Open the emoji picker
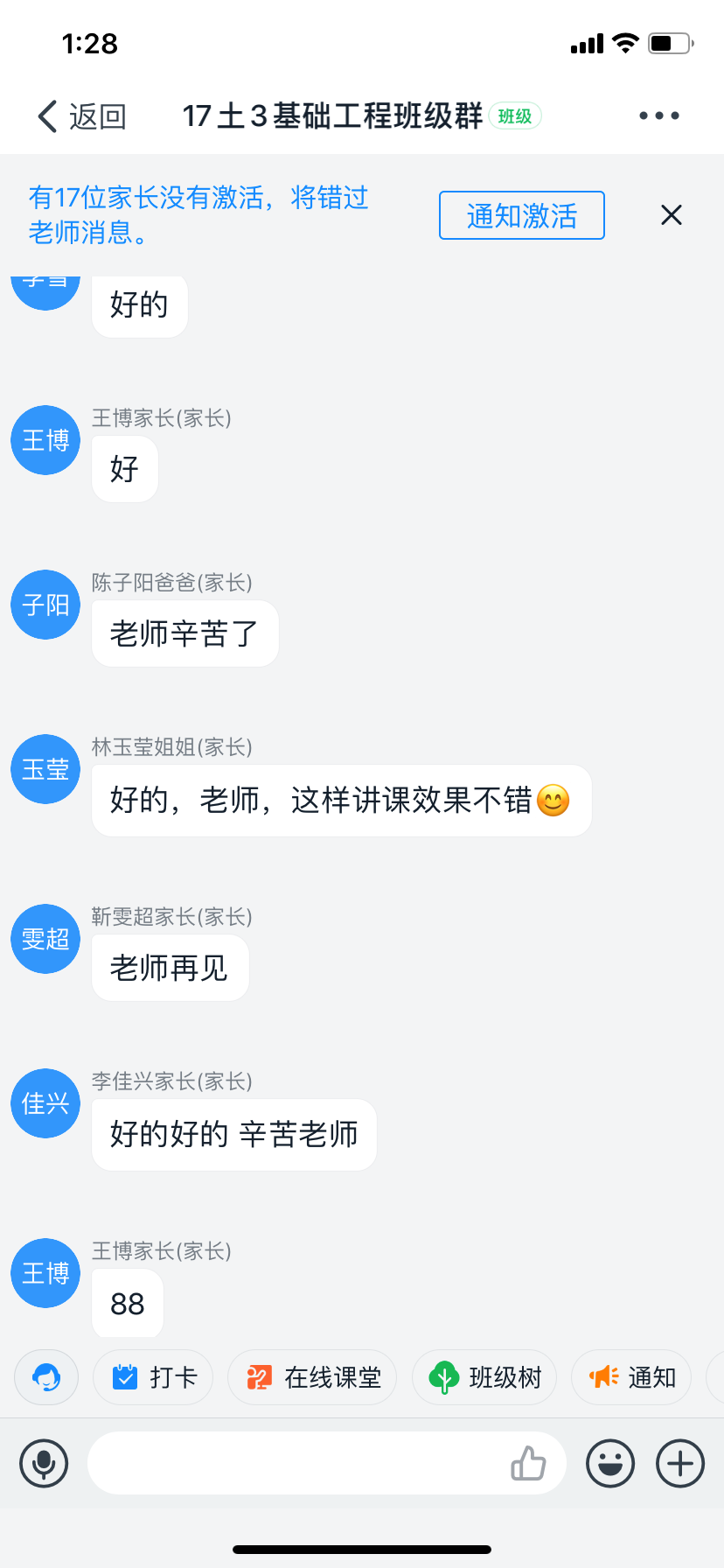 (x=610, y=1463)
